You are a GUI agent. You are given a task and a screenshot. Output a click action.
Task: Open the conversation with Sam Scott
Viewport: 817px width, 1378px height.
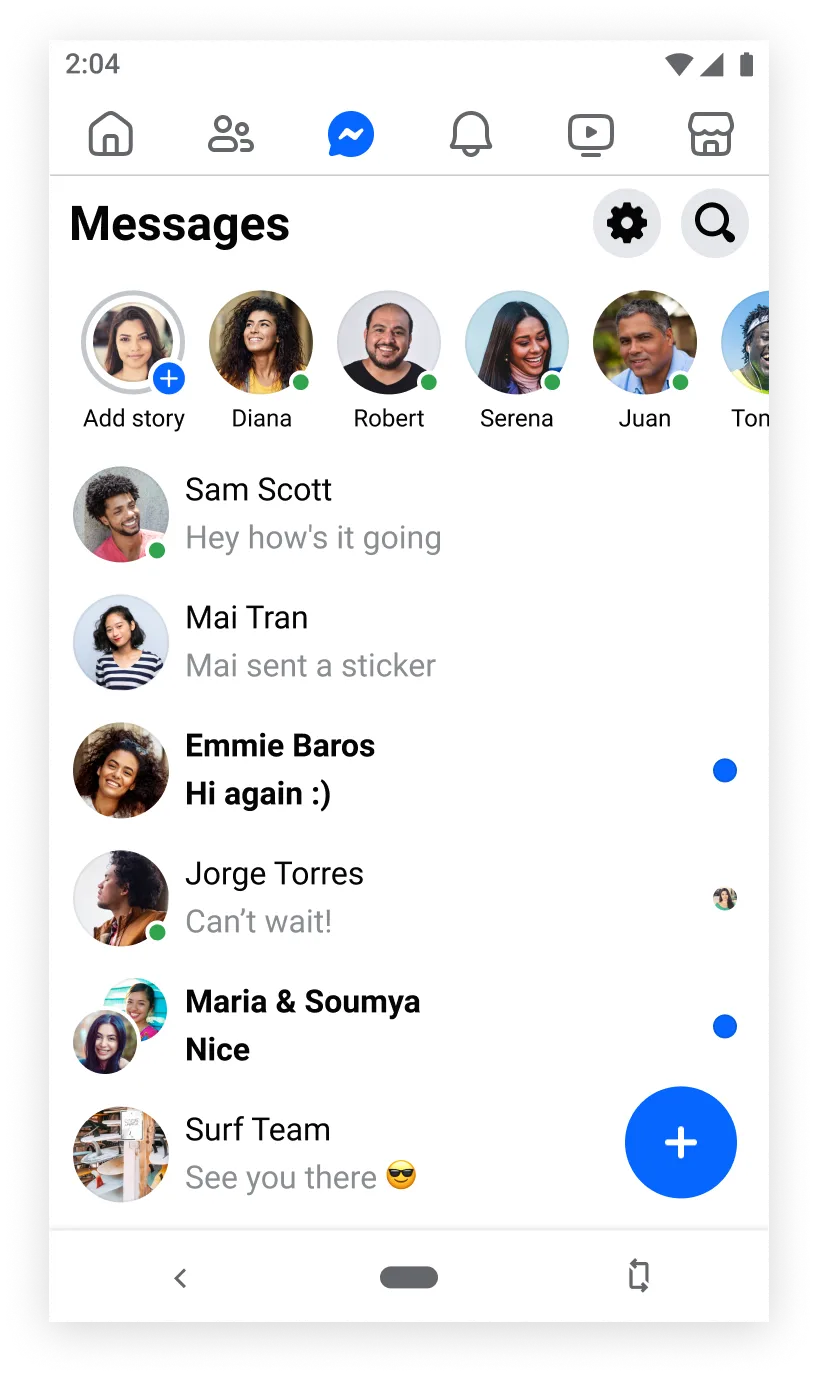300,513
